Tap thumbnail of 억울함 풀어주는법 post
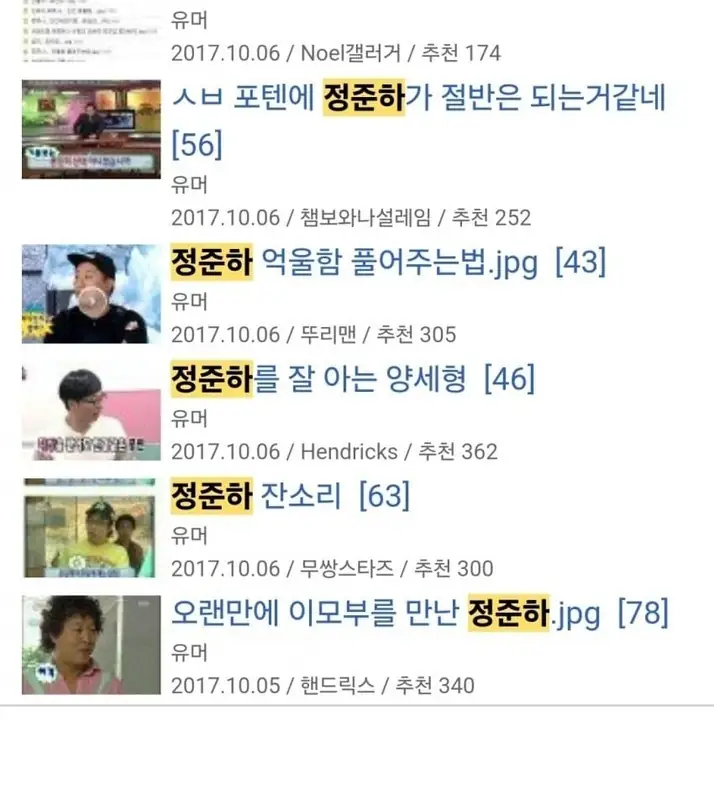The height and width of the screenshot is (801, 714). tap(91, 295)
